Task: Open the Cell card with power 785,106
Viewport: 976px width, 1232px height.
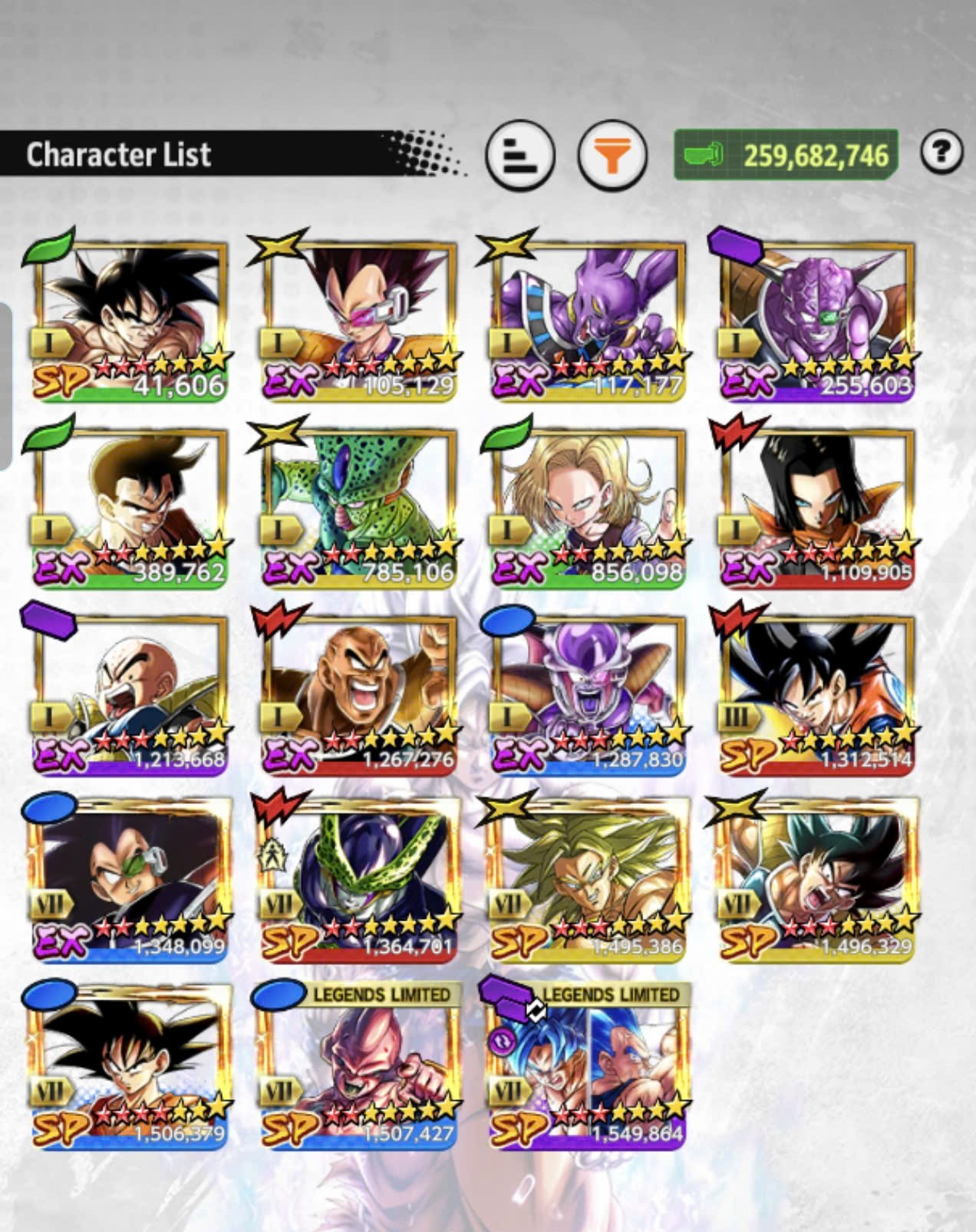Action: (359, 506)
